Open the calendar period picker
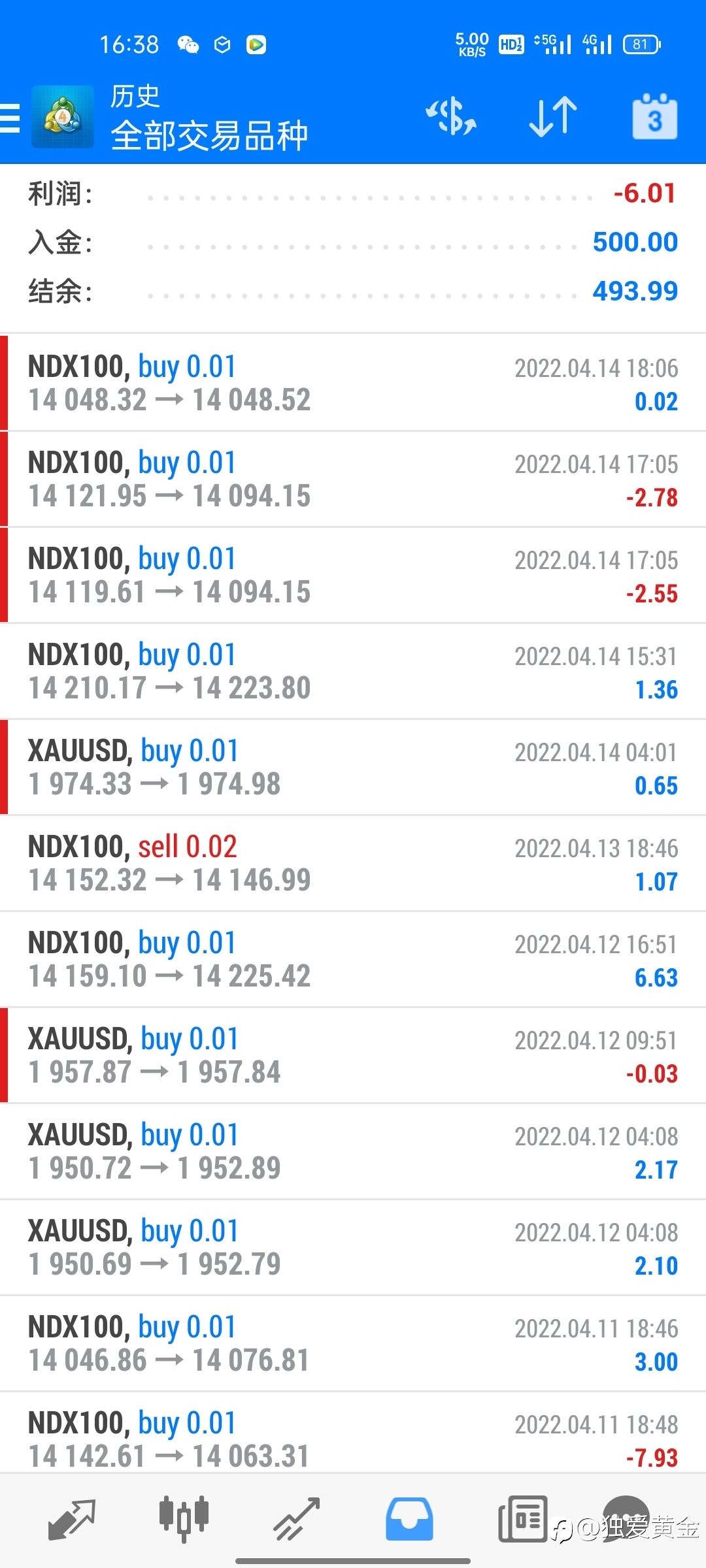 655,117
